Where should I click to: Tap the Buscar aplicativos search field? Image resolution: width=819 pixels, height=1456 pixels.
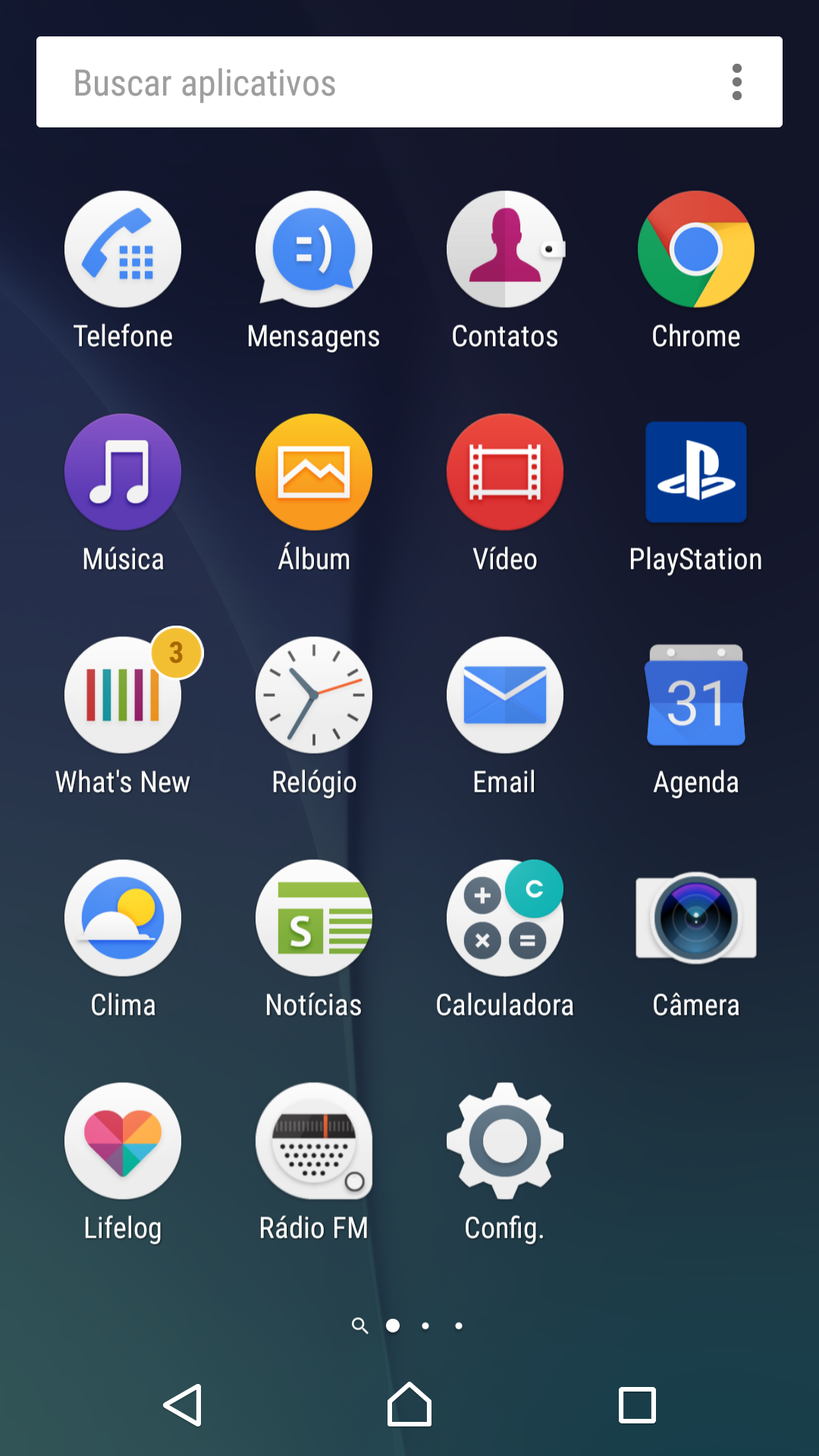pos(409,82)
